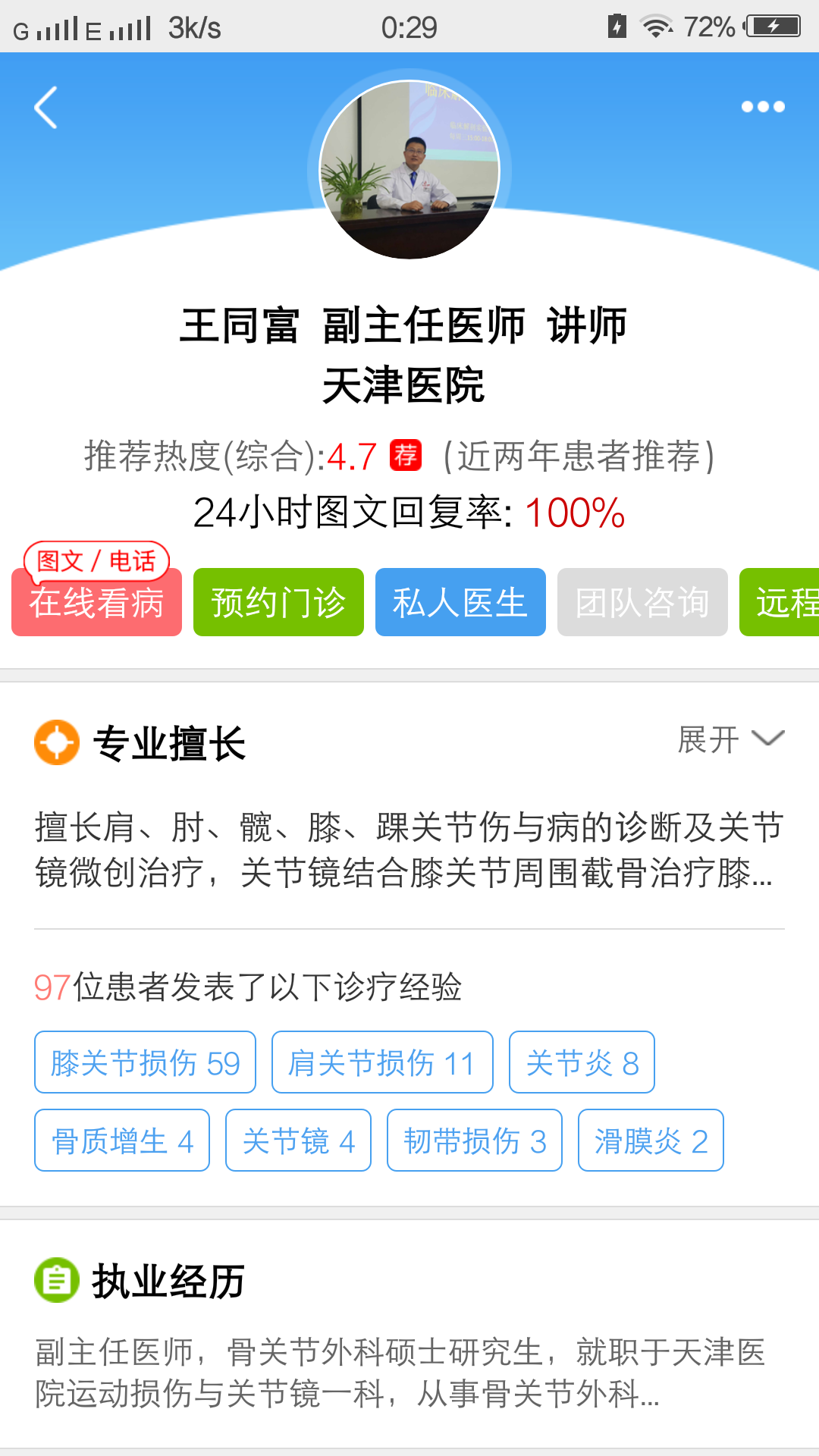Tap the 滑膜炎 2 experience tag
The image size is (819, 1456).
tap(651, 1140)
